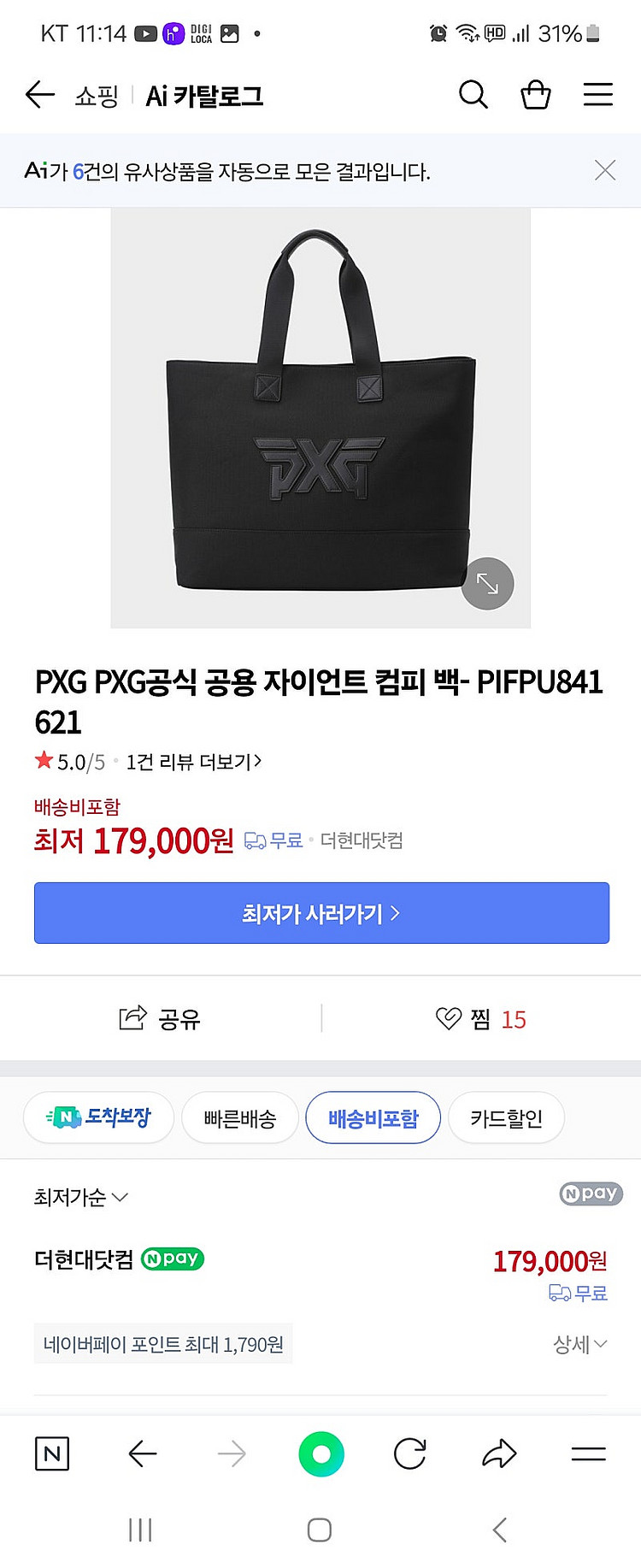Tap the green home button in navigation bar

pyautogui.click(x=320, y=1452)
